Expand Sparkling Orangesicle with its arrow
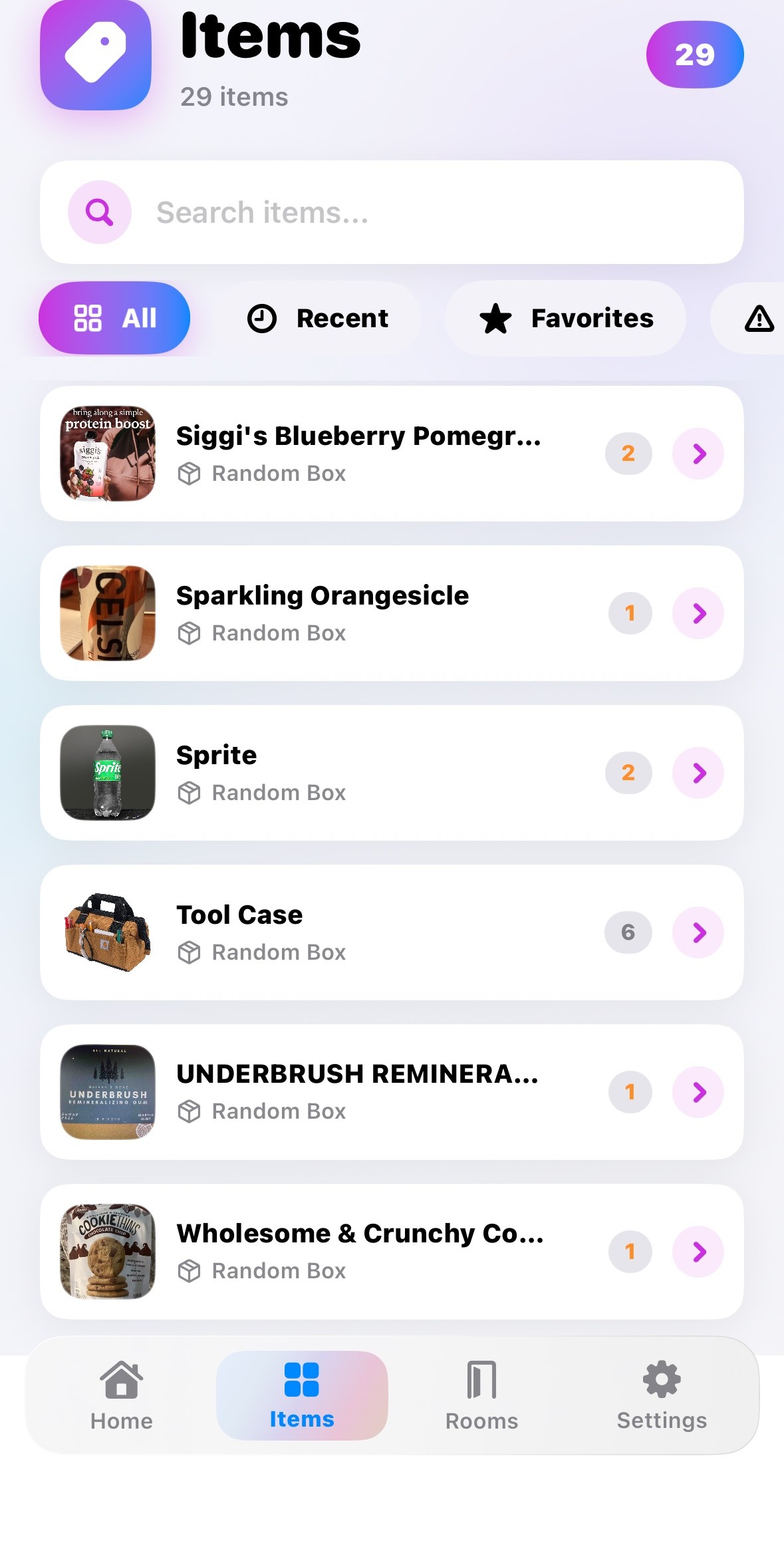 pyautogui.click(x=698, y=613)
